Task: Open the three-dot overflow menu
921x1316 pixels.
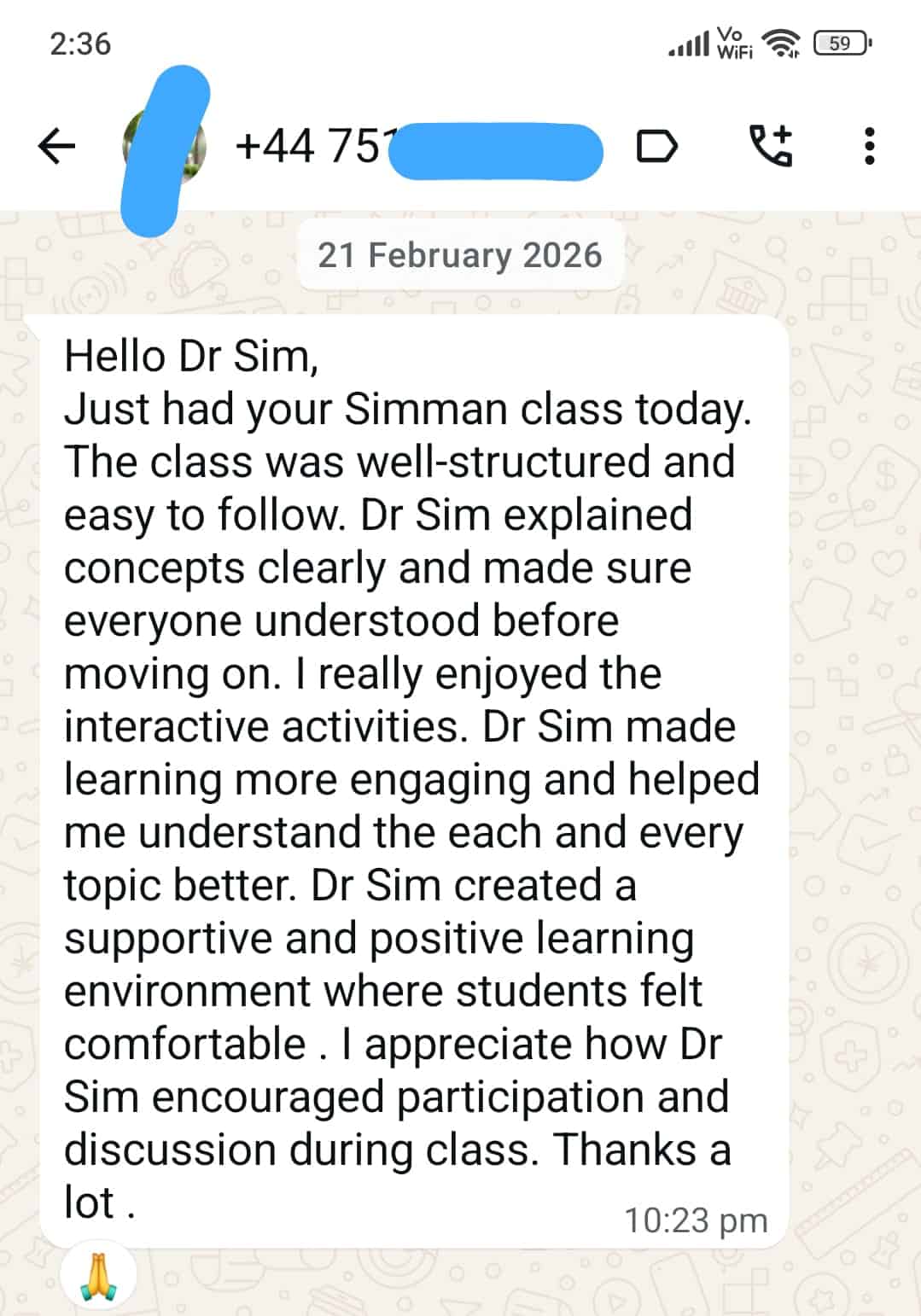Action: click(x=869, y=147)
